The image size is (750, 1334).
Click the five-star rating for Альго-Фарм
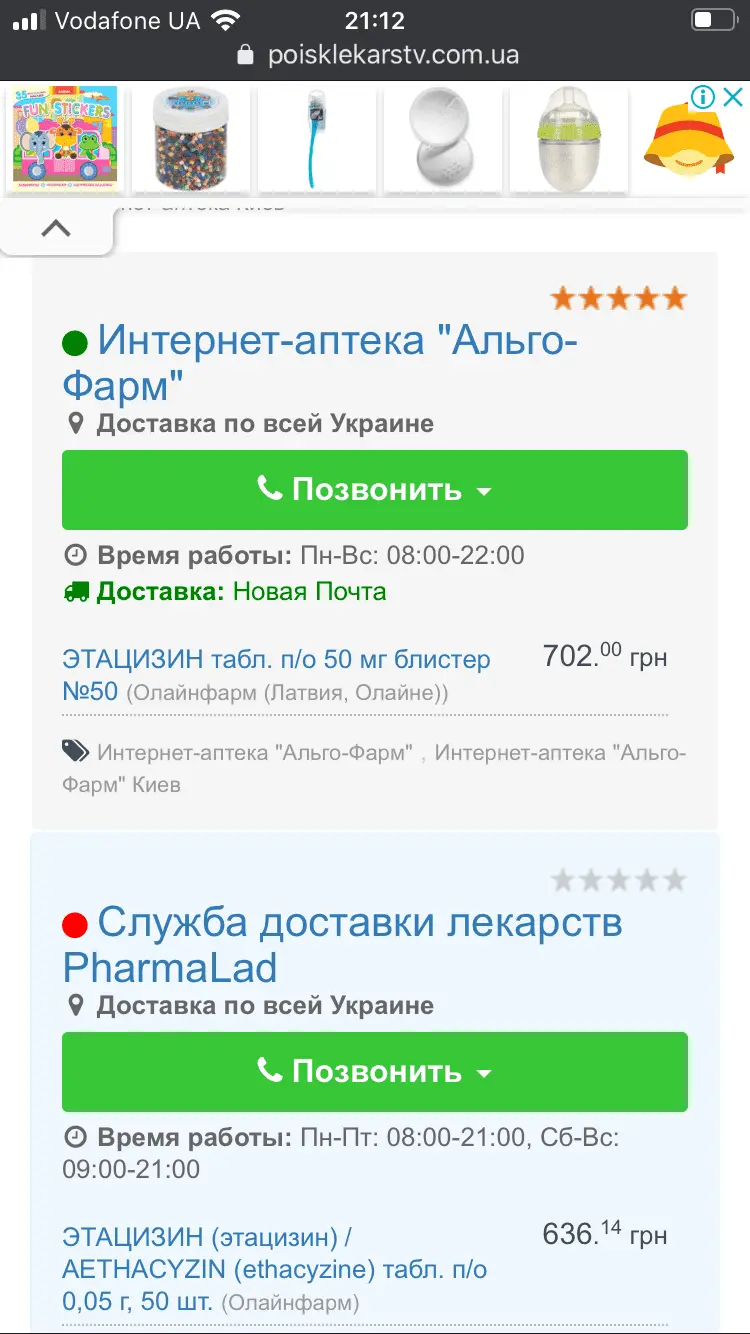coord(617,297)
